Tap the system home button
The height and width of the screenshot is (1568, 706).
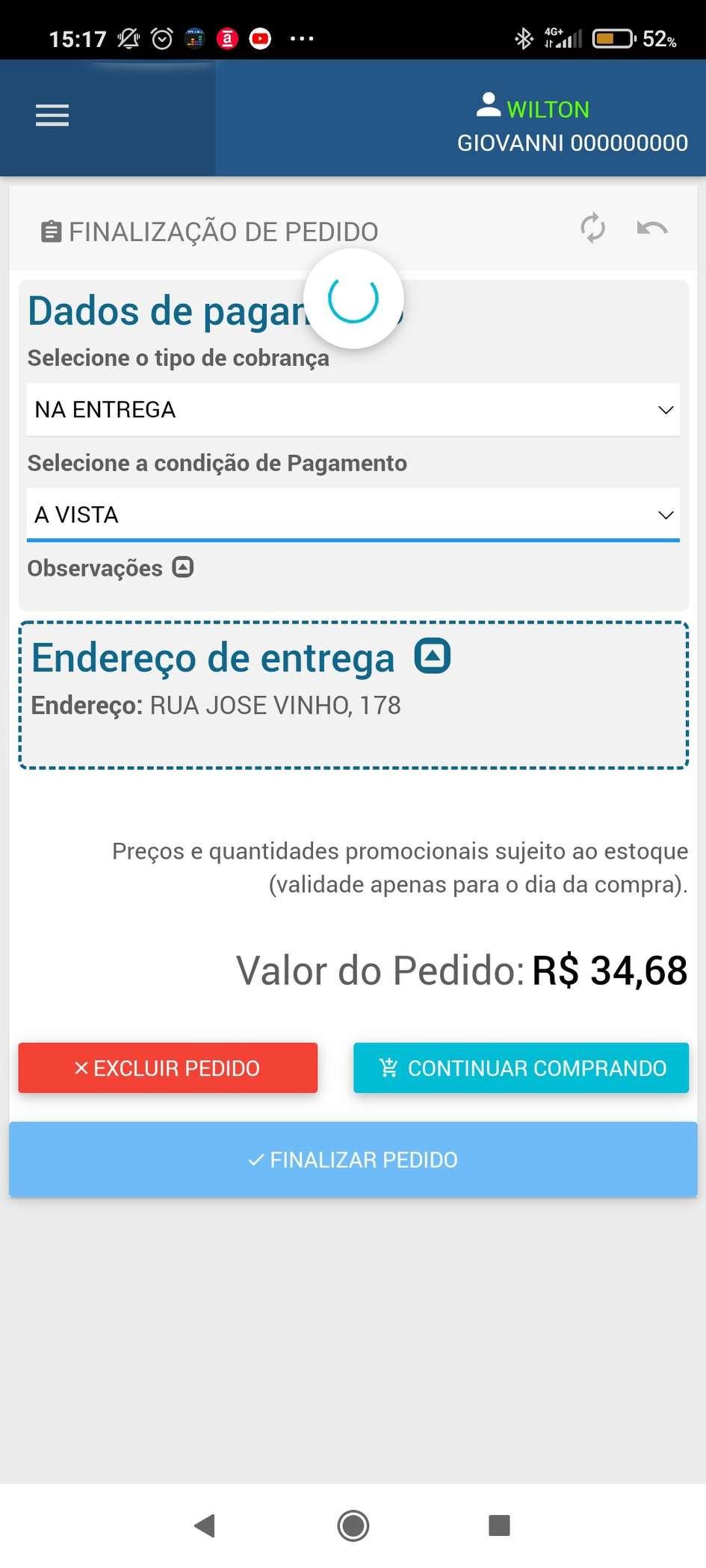(x=353, y=1525)
